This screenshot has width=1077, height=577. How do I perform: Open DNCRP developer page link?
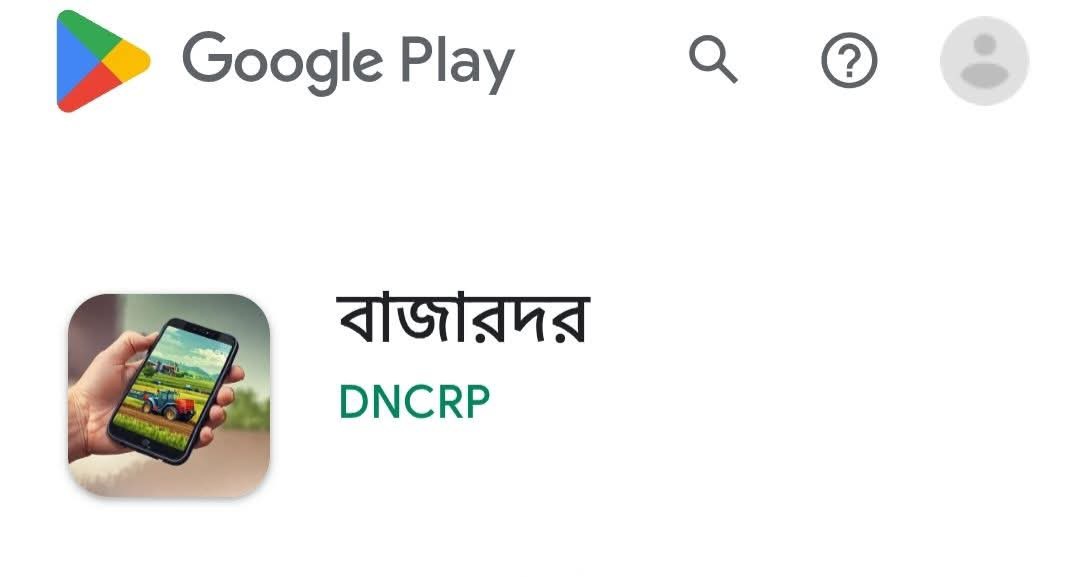(414, 402)
